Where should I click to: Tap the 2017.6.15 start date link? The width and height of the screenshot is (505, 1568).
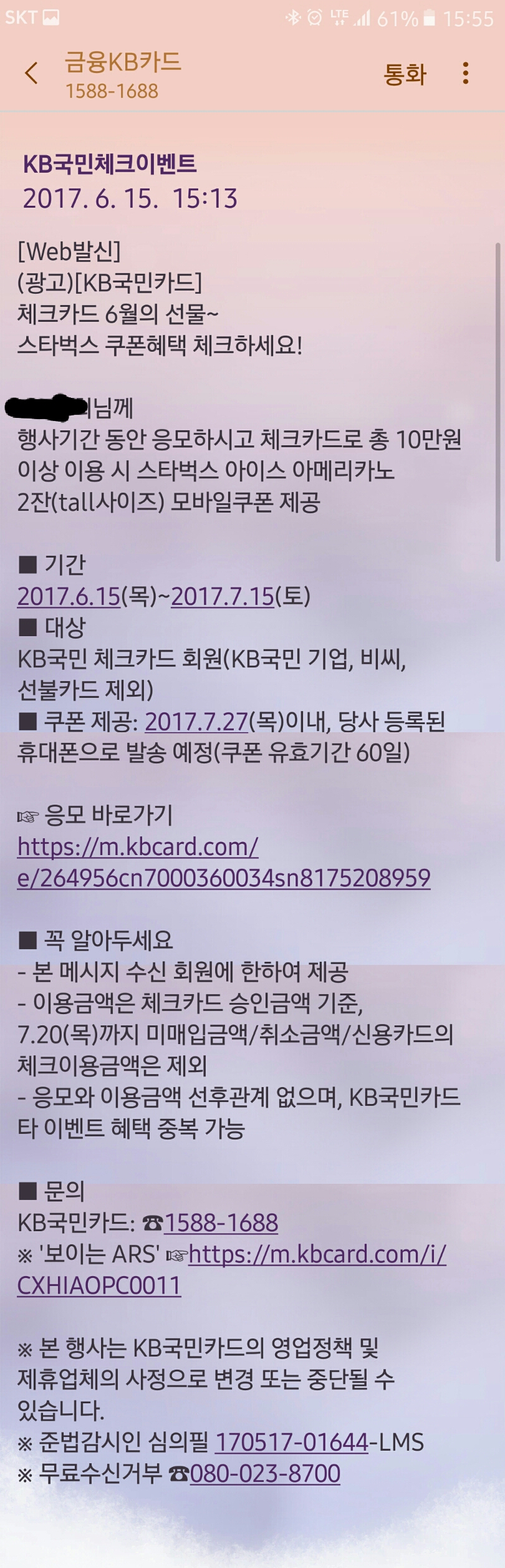(69, 597)
